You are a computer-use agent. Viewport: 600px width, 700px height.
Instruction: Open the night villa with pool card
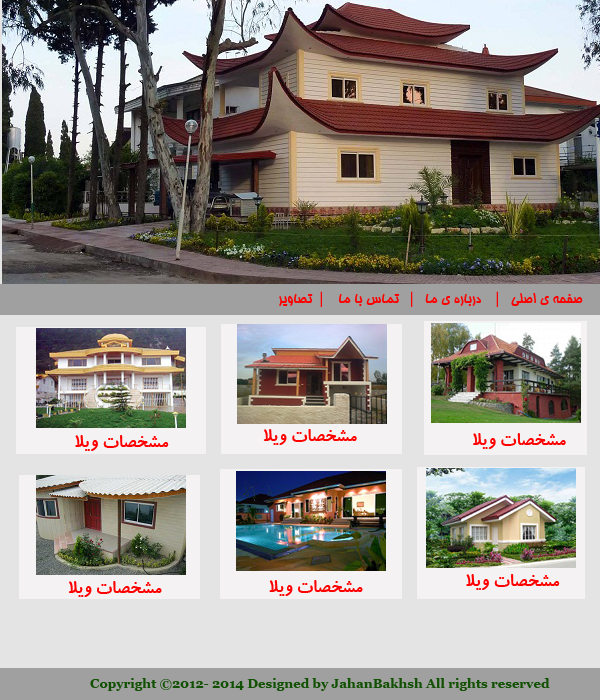311,521
